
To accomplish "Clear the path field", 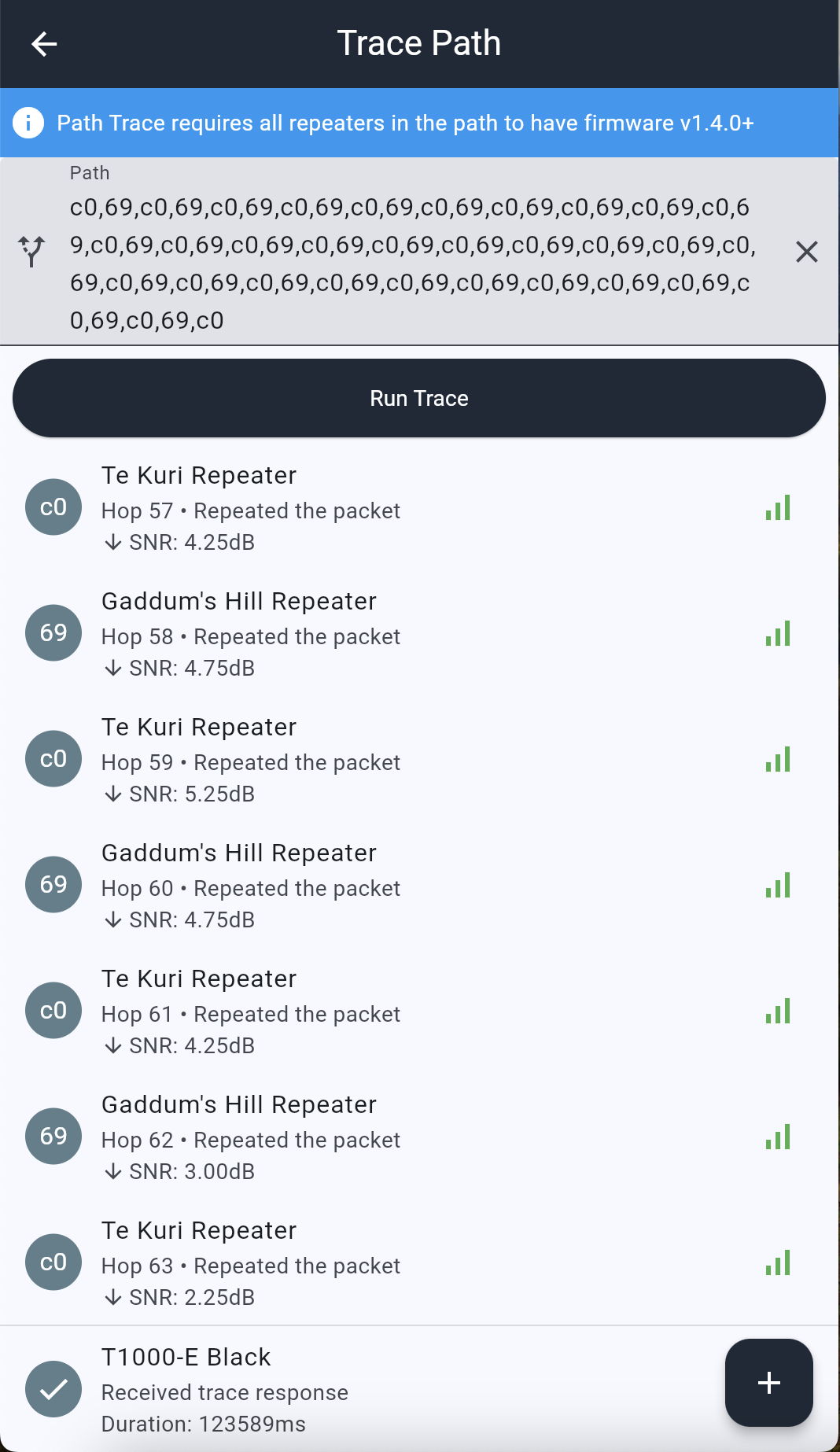I will click(x=806, y=252).
